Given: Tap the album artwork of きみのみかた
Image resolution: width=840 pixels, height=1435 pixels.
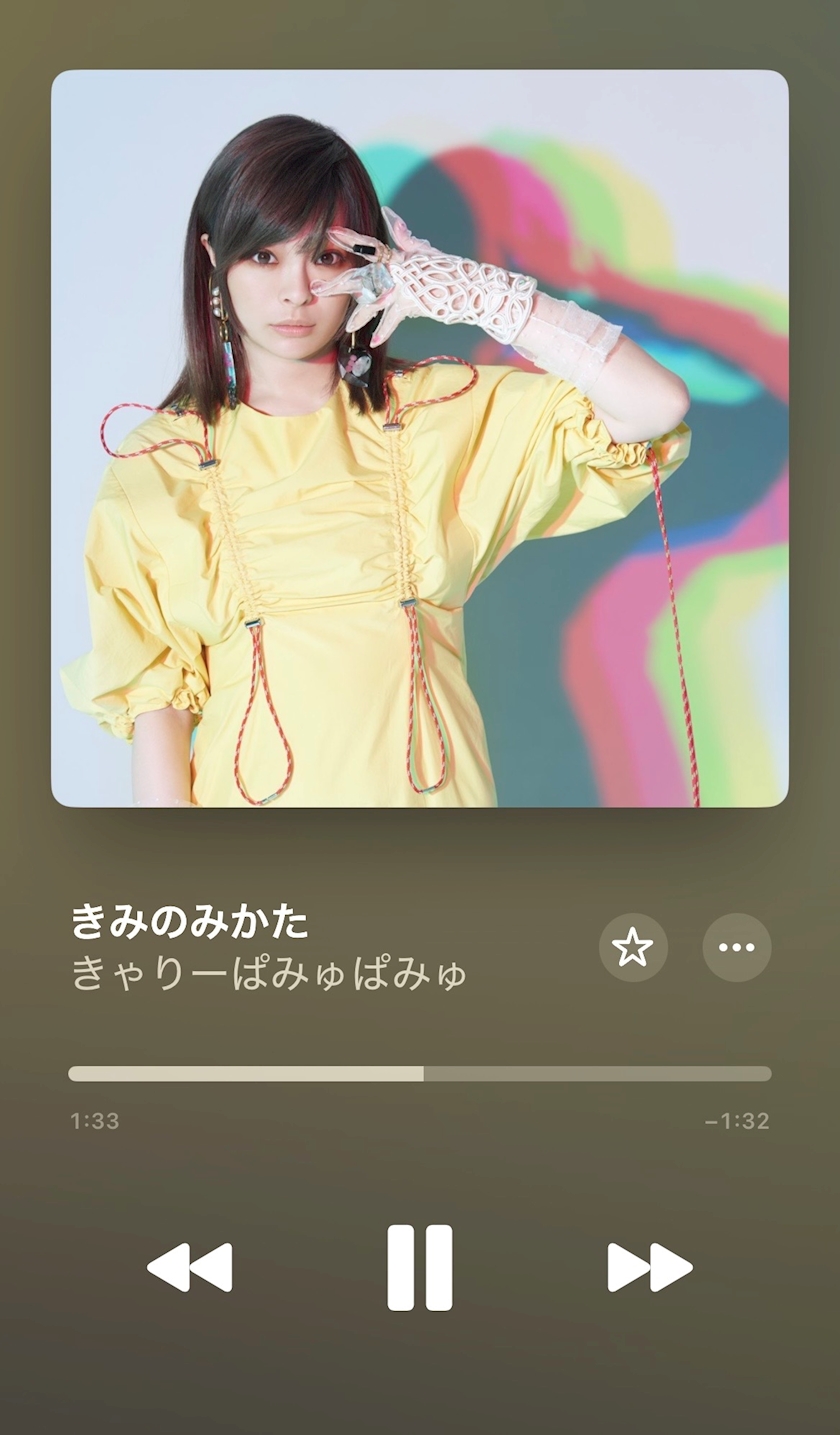Looking at the screenshot, I should coord(420,438).
